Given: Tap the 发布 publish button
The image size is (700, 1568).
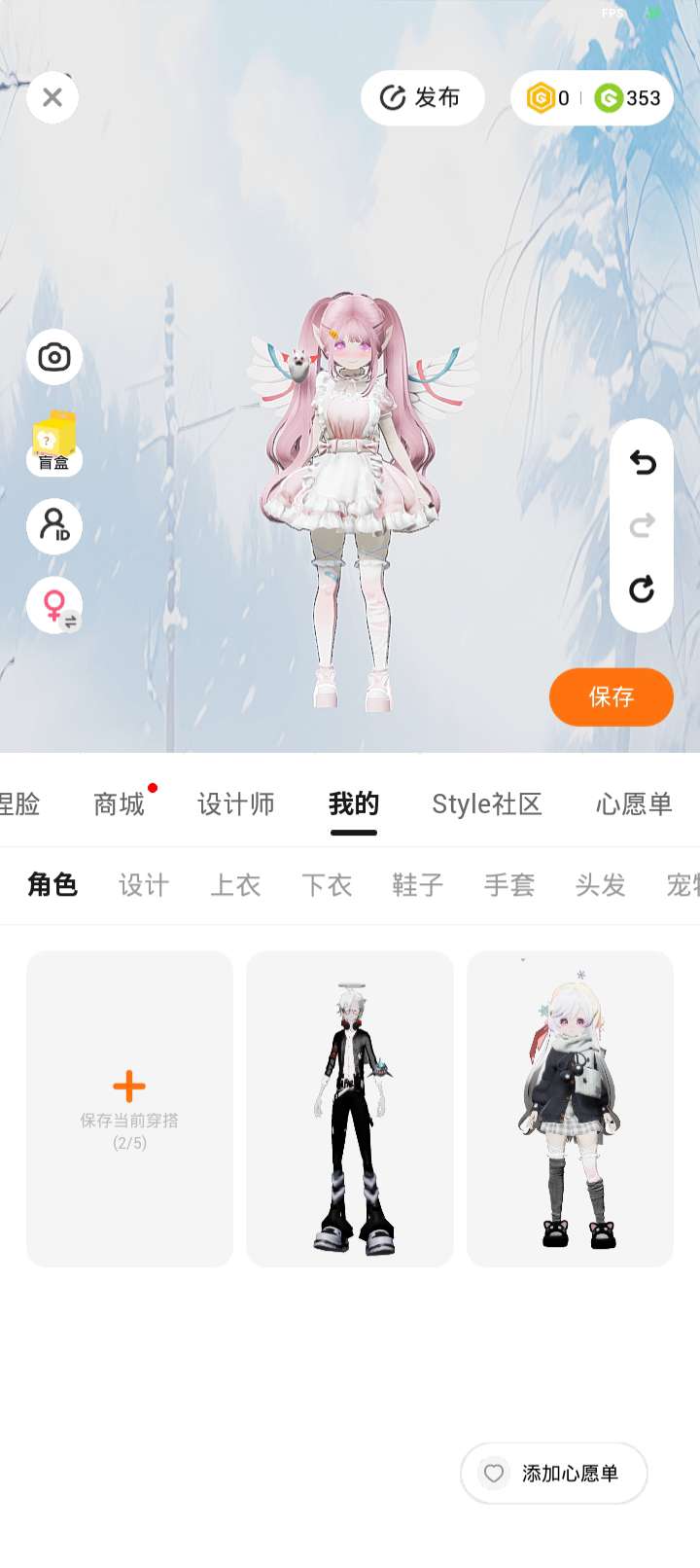Looking at the screenshot, I should (x=422, y=97).
